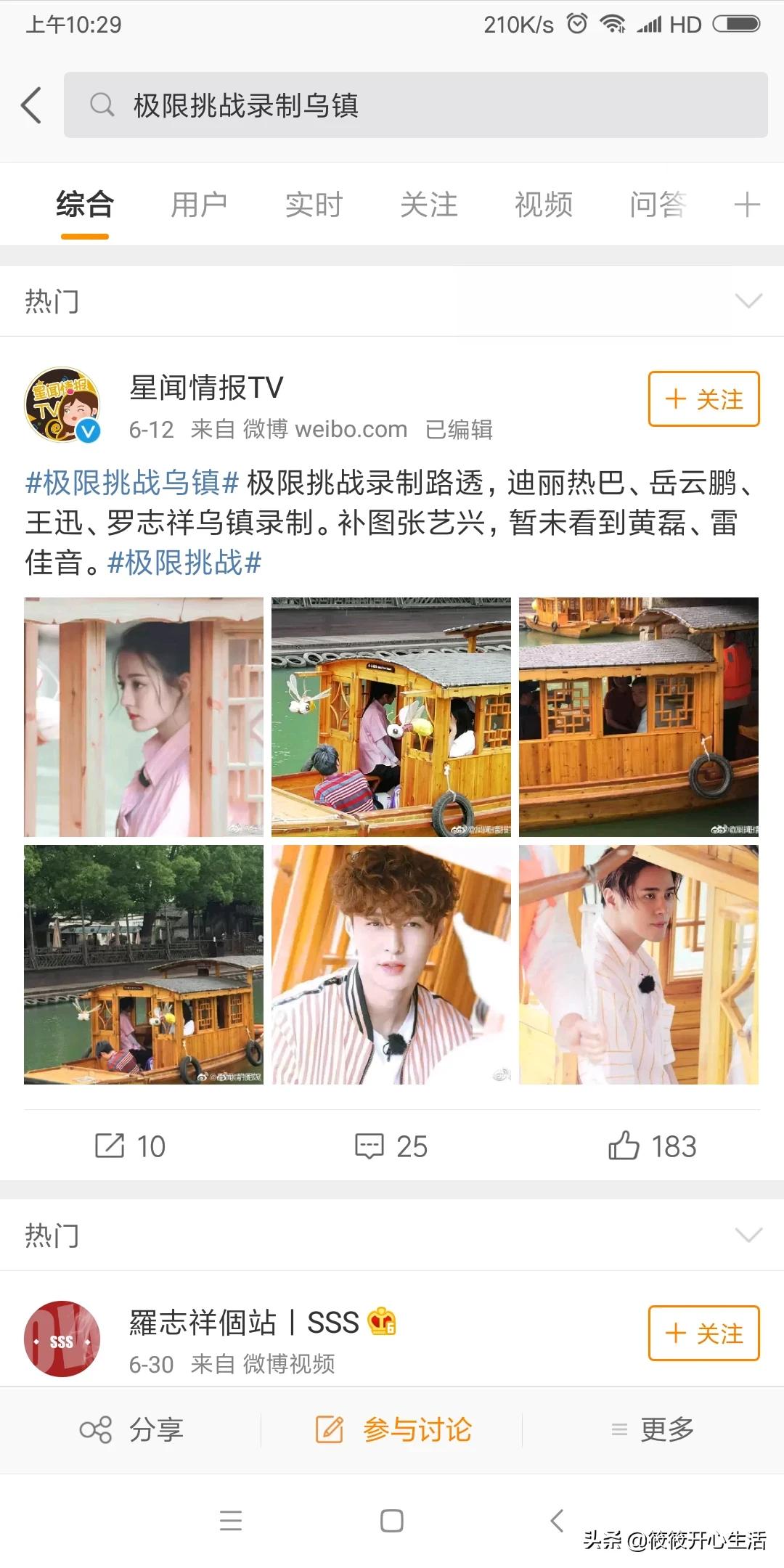Tap 分享 in the bottom bar
The image size is (784, 1568).
click(x=131, y=1430)
